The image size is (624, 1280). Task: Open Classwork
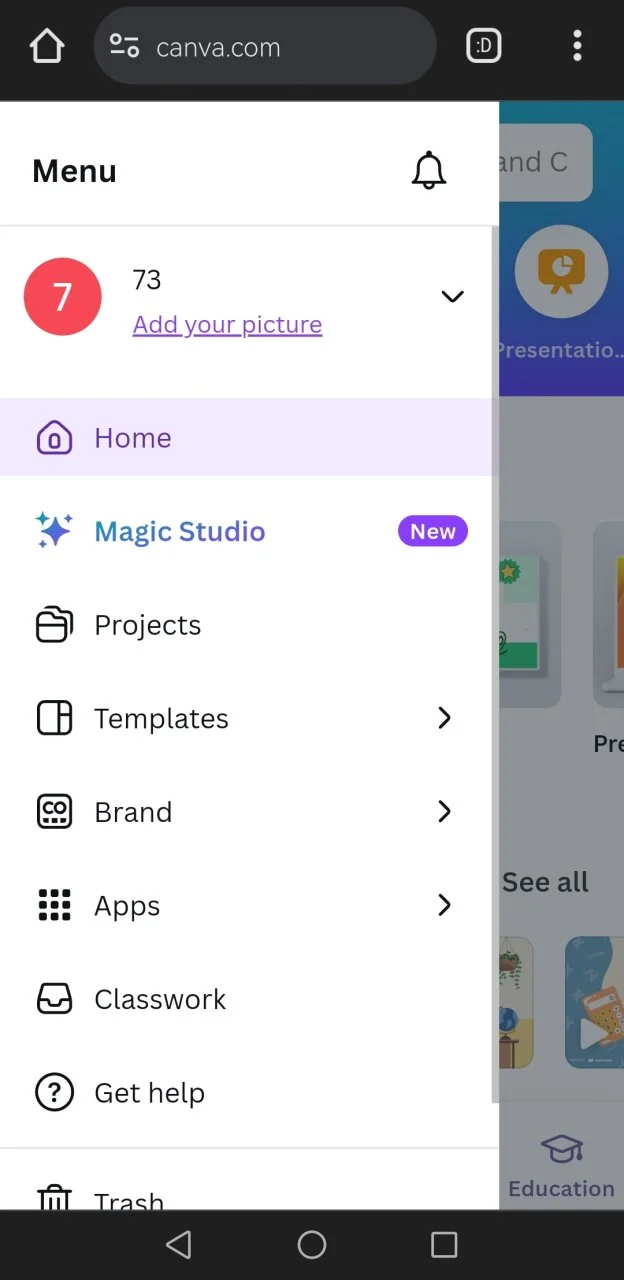[246, 999]
